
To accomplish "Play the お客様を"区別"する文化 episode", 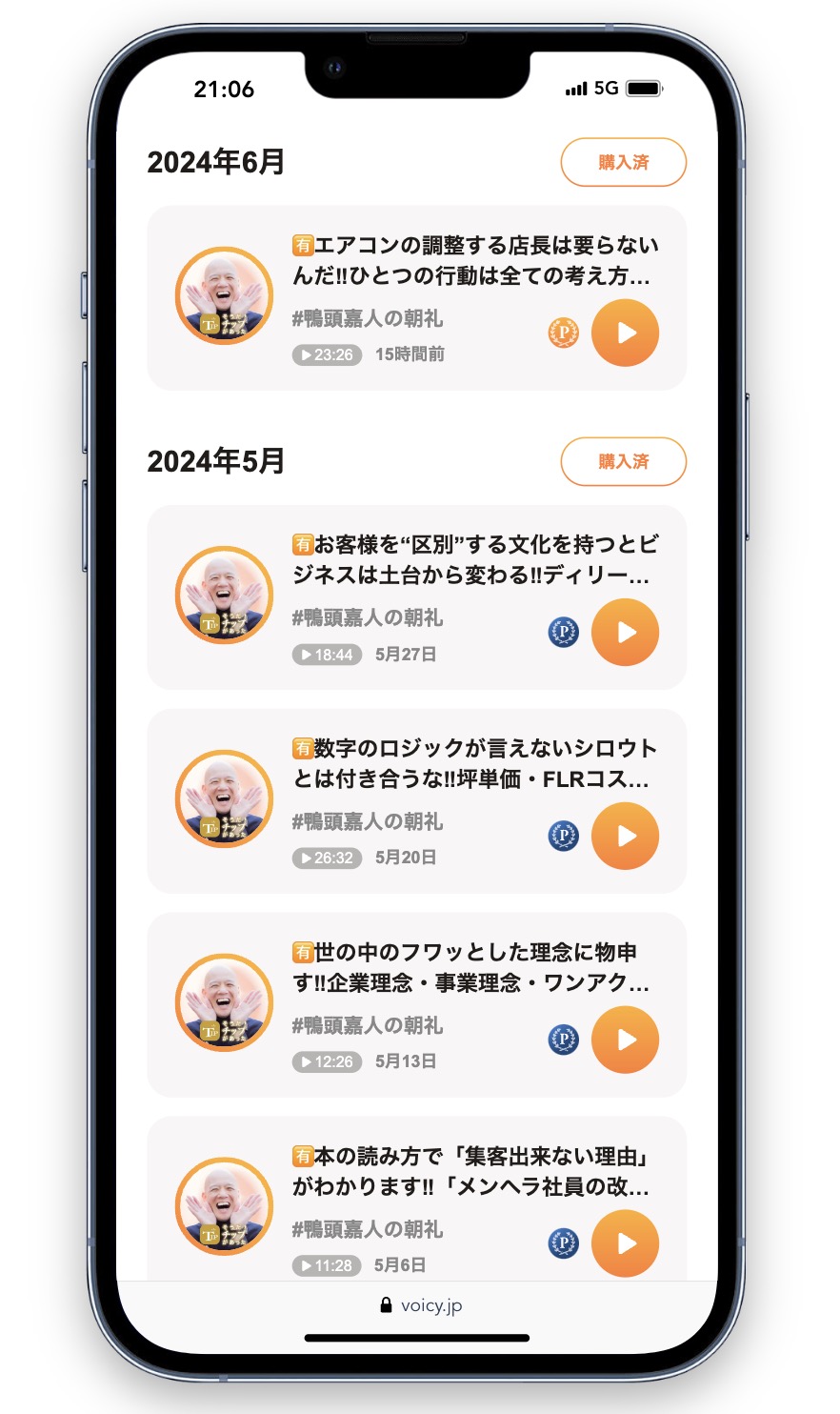I will point(625,632).
